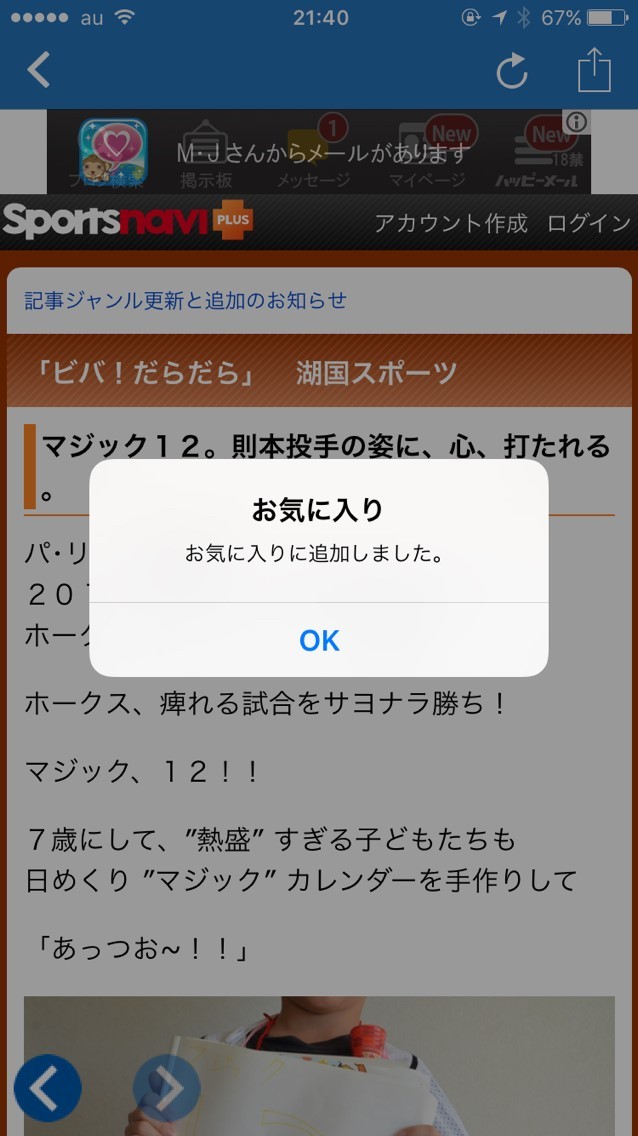This screenshot has height=1136, width=638.
Task: Navigate forward with round forward button
Action: (x=167, y=1088)
